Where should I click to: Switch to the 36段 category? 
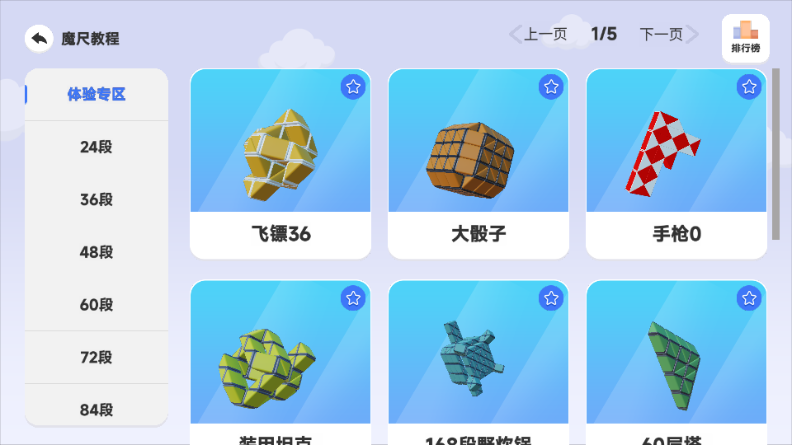coord(96,199)
